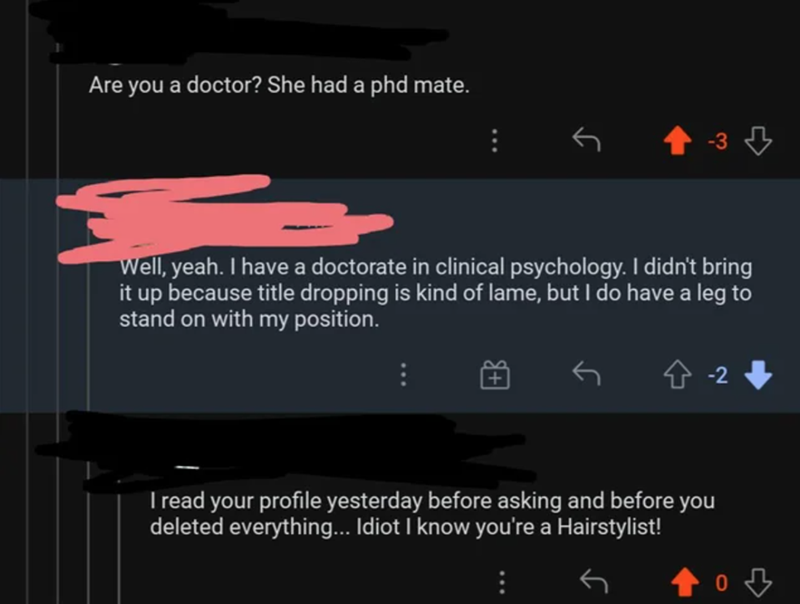
Task: Downvote the clinical psychology doctorate comment
Action: point(759,375)
